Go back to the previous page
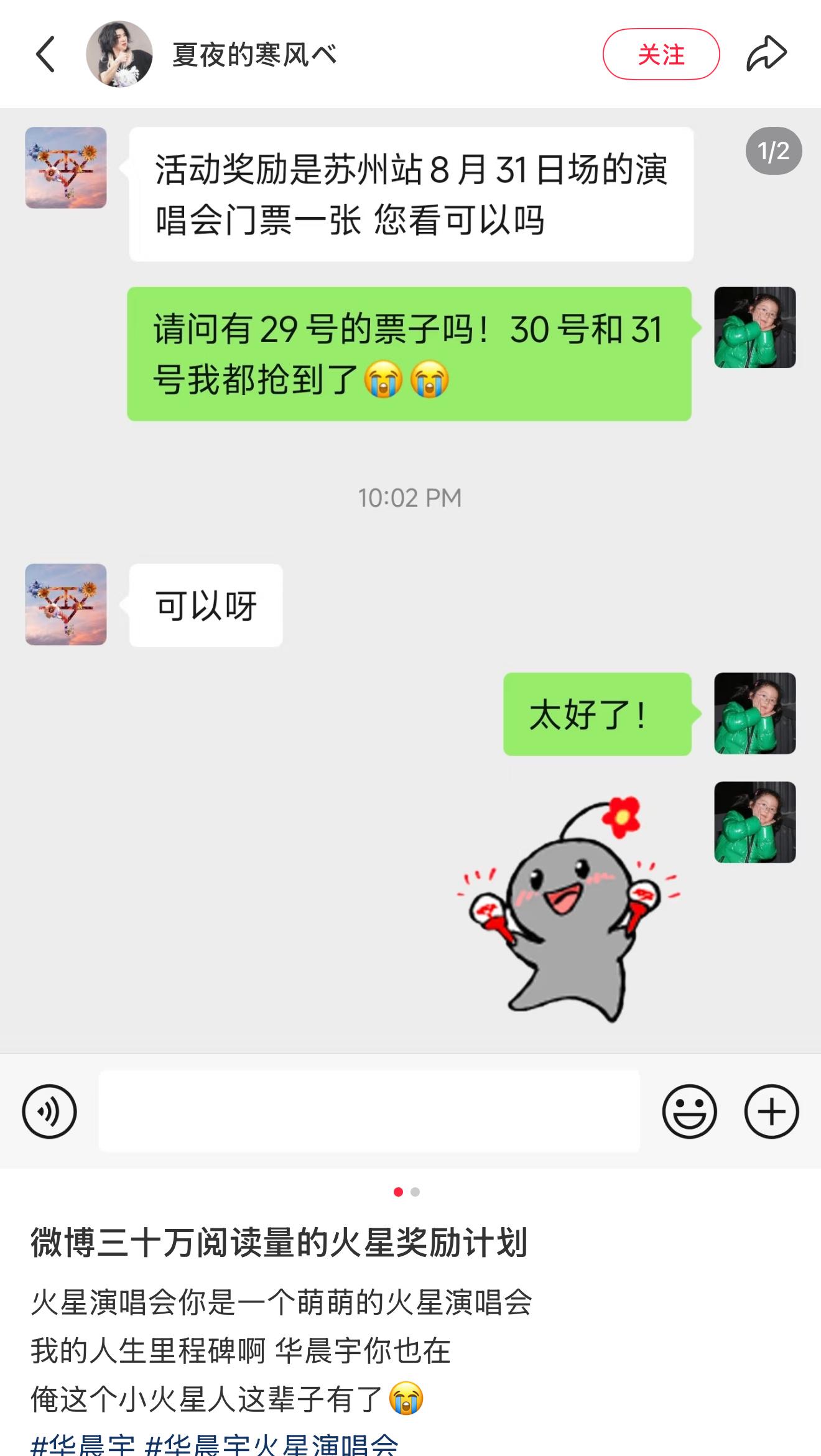The height and width of the screenshot is (1456, 821). [45, 54]
